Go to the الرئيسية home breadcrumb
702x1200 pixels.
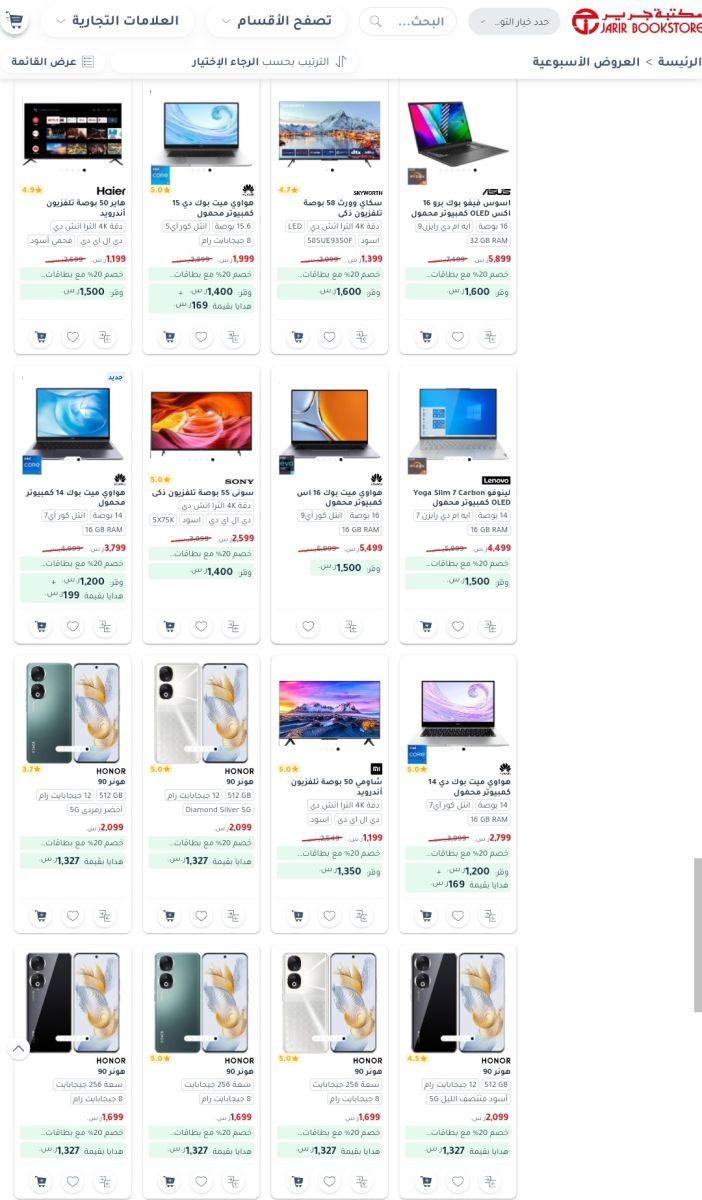[x=680, y=62]
